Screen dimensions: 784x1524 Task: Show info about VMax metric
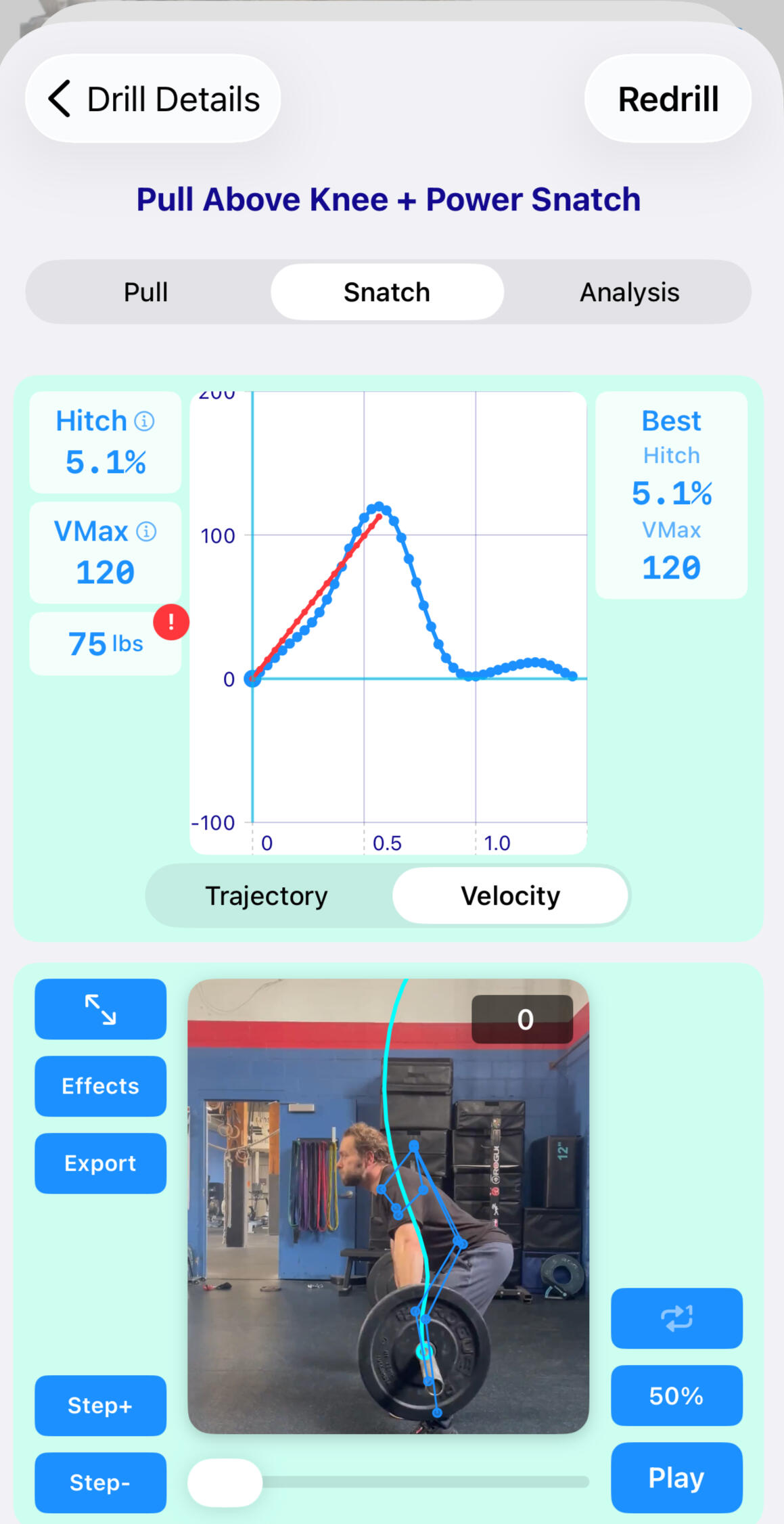pyautogui.click(x=146, y=531)
